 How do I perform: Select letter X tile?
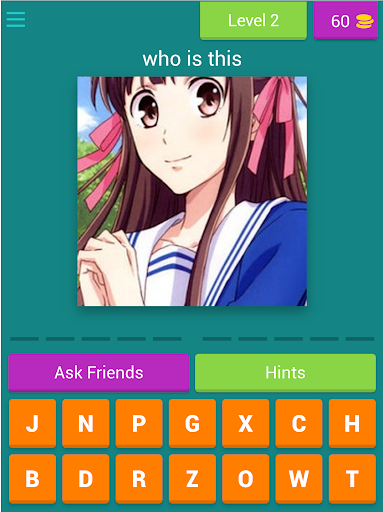pos(246,423)
